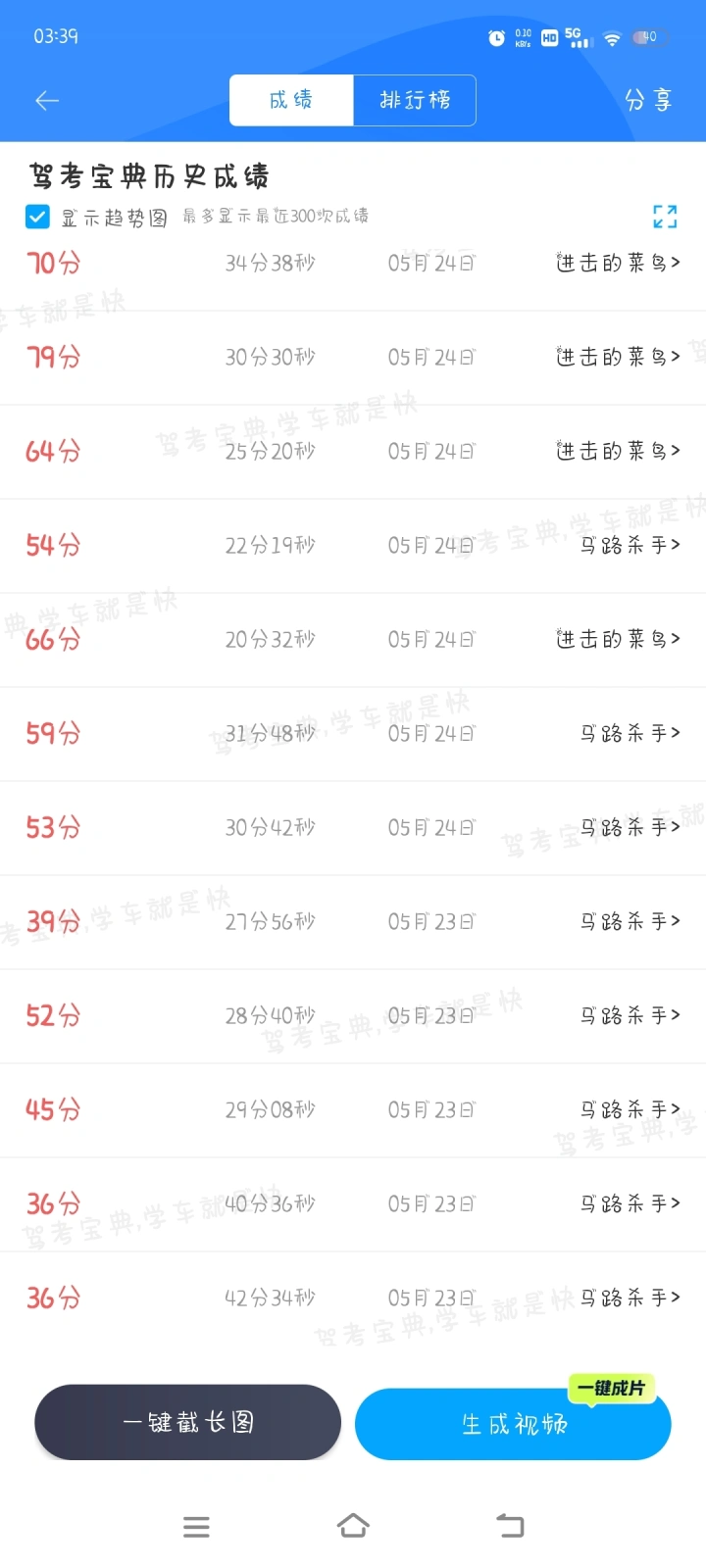Open the 70分 record with 34分38秒
Image resolution: width=706 pixels, height=1568 pixels.
coord(353,263)
